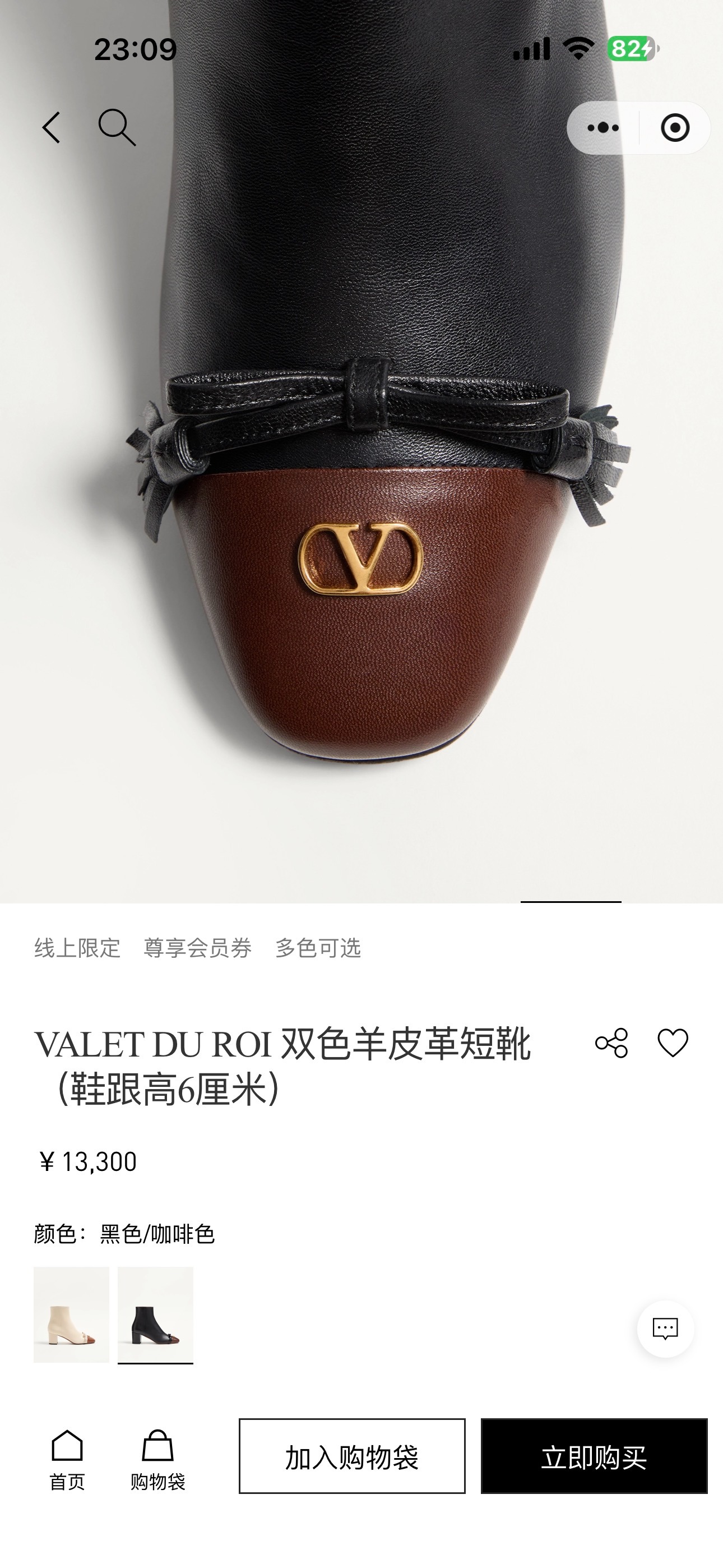The height and width of the screenshot is (1568, 723).
Task: Tap 立即购买 to buy now
Action: 594,1456
